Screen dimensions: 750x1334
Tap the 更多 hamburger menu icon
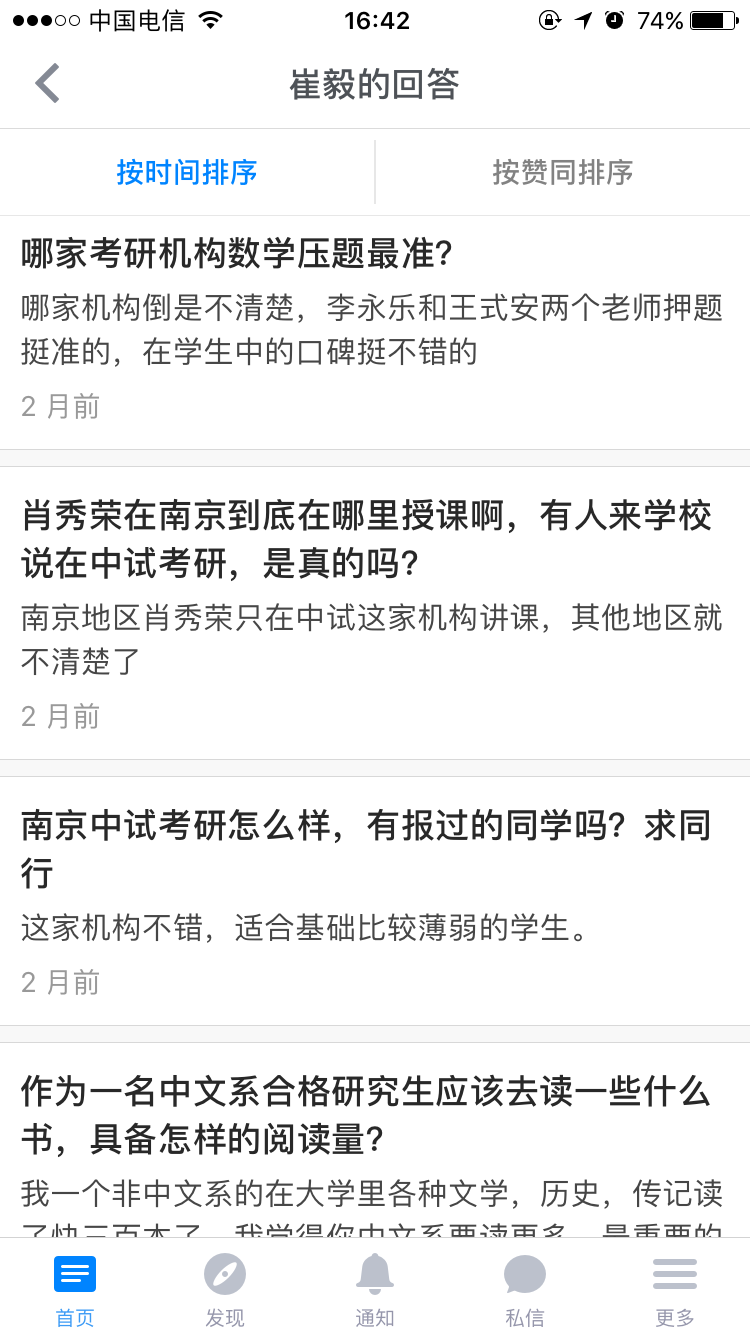(674, 1274)
